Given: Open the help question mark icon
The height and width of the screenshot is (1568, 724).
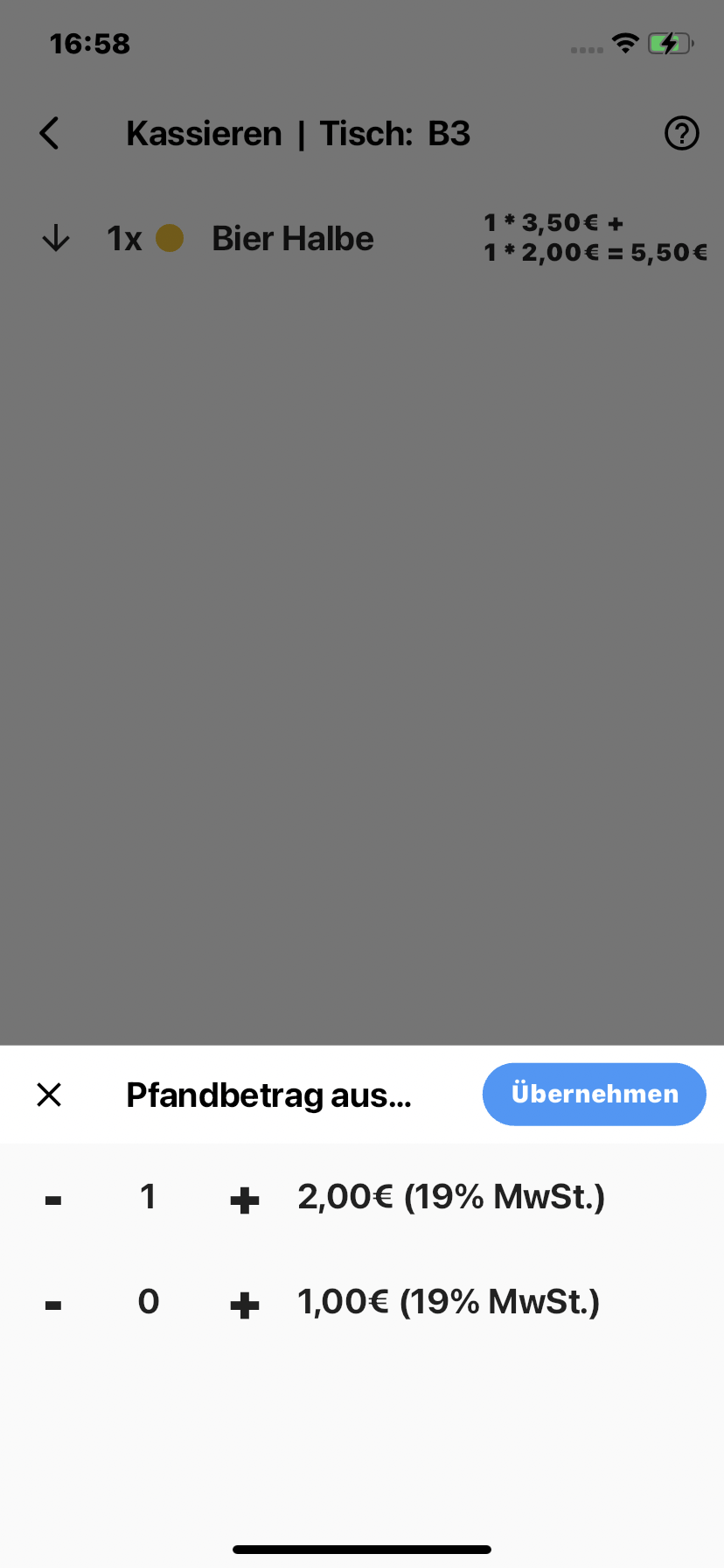Looking at the screenshot, I should 681,134.
